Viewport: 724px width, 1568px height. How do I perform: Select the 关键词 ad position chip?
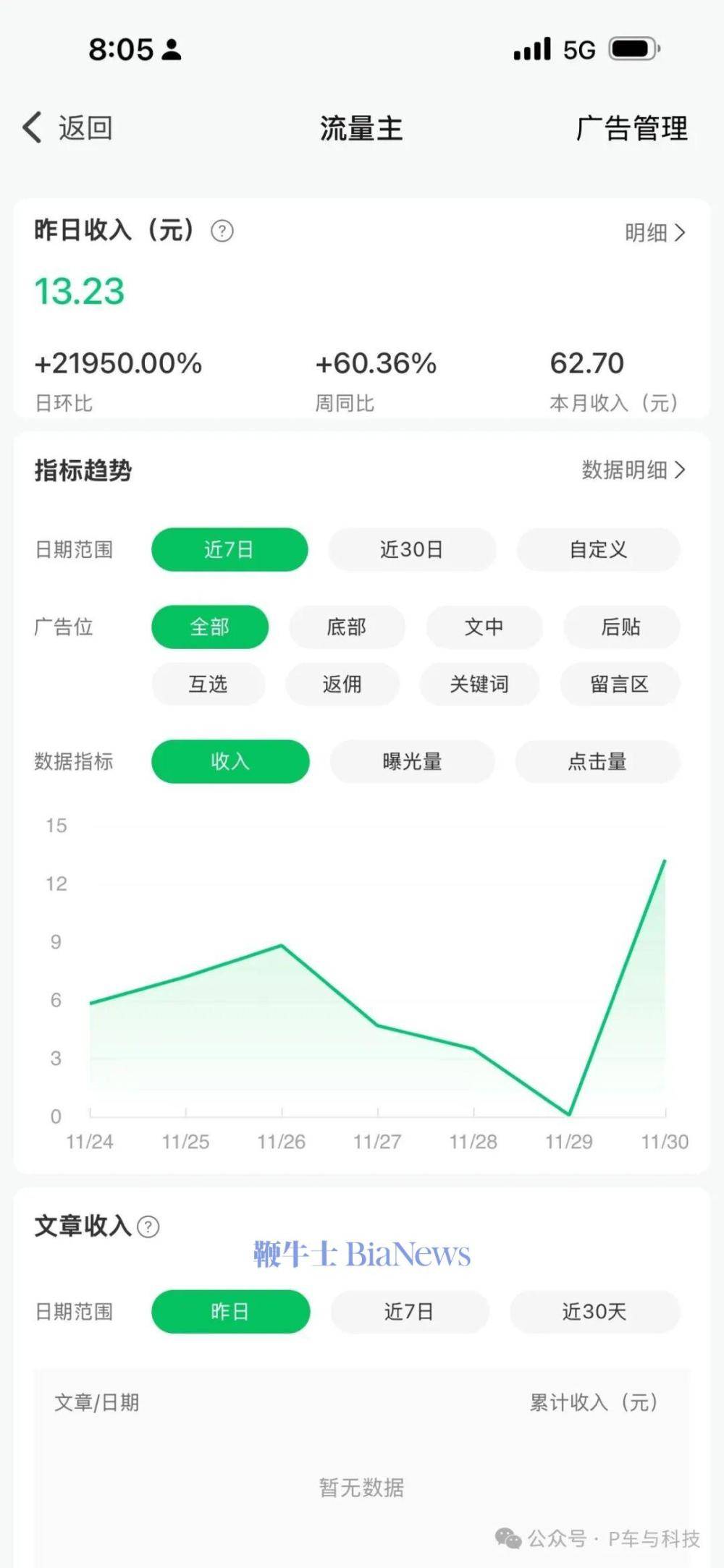click(x=479, y=684)
